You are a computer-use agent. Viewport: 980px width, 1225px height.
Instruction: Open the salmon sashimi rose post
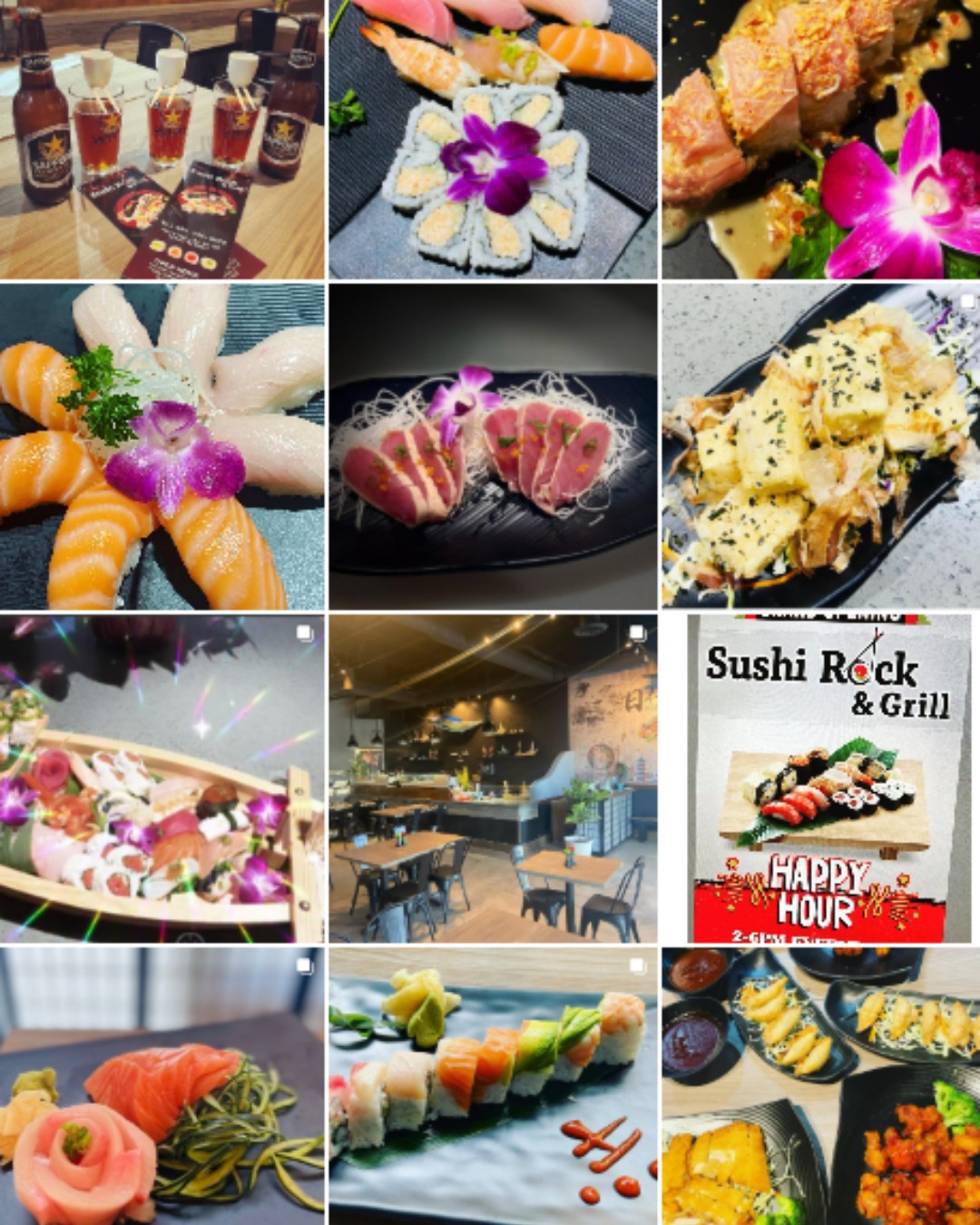[x=162, y=1086]
